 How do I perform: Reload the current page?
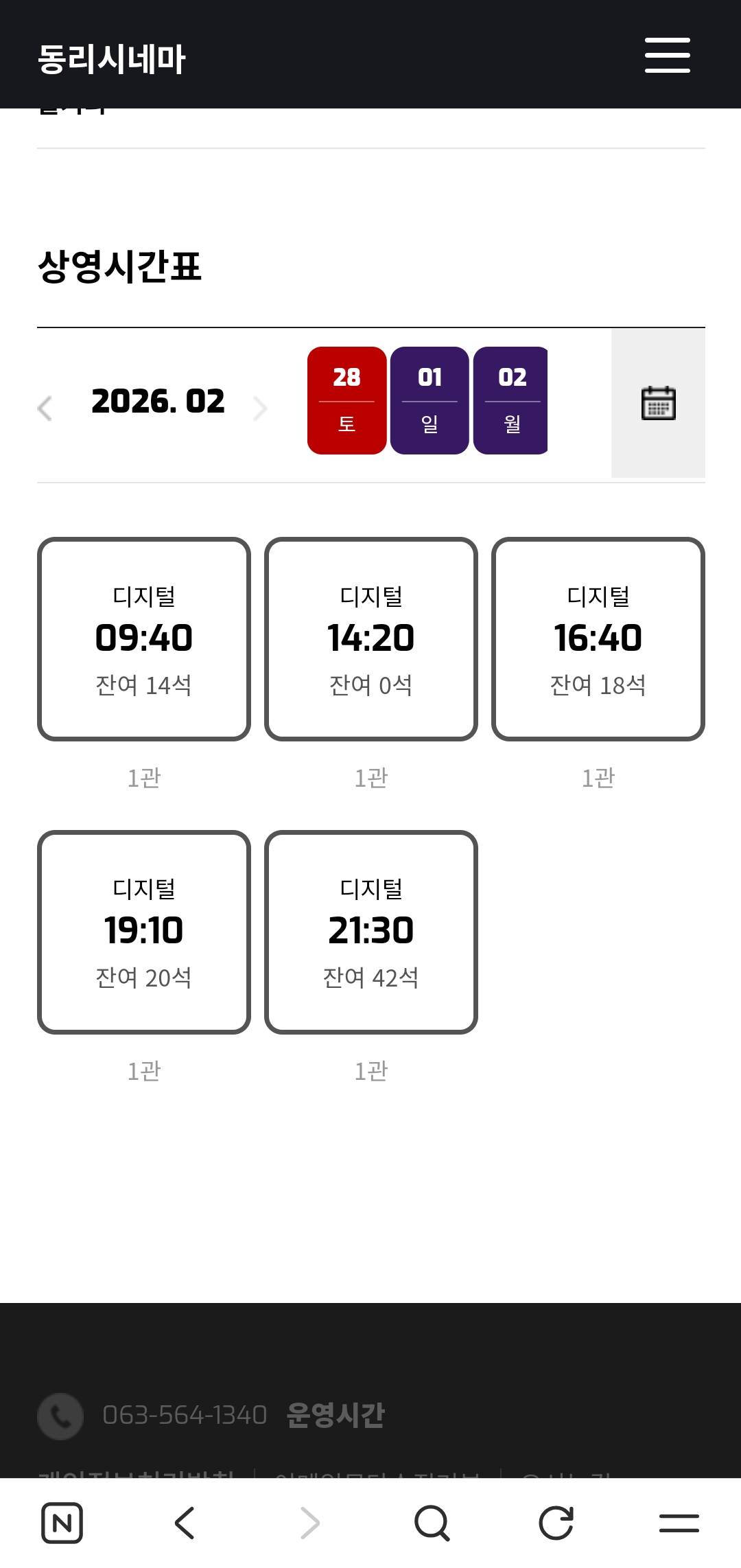[x=556, y=1523]
